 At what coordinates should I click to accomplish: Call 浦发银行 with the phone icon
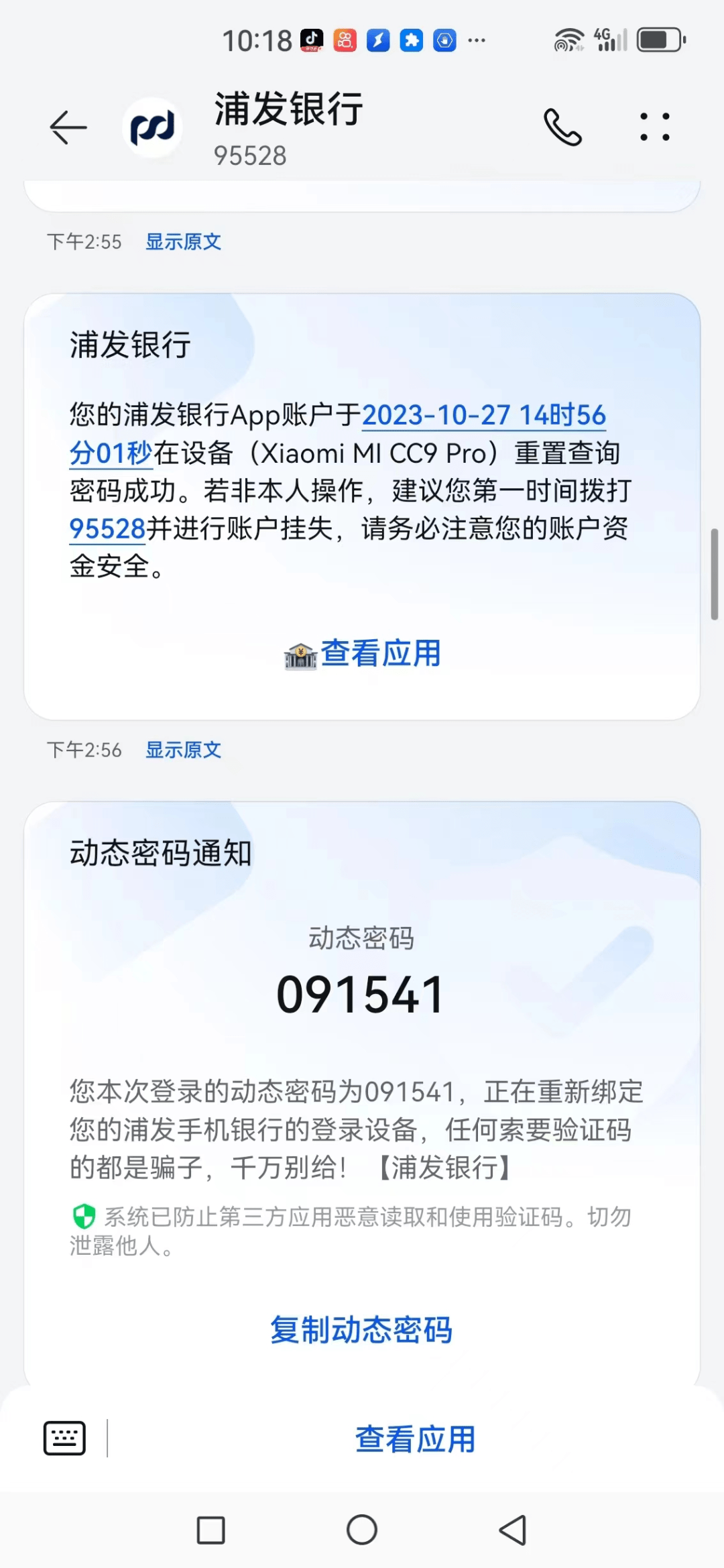(562, 127)
